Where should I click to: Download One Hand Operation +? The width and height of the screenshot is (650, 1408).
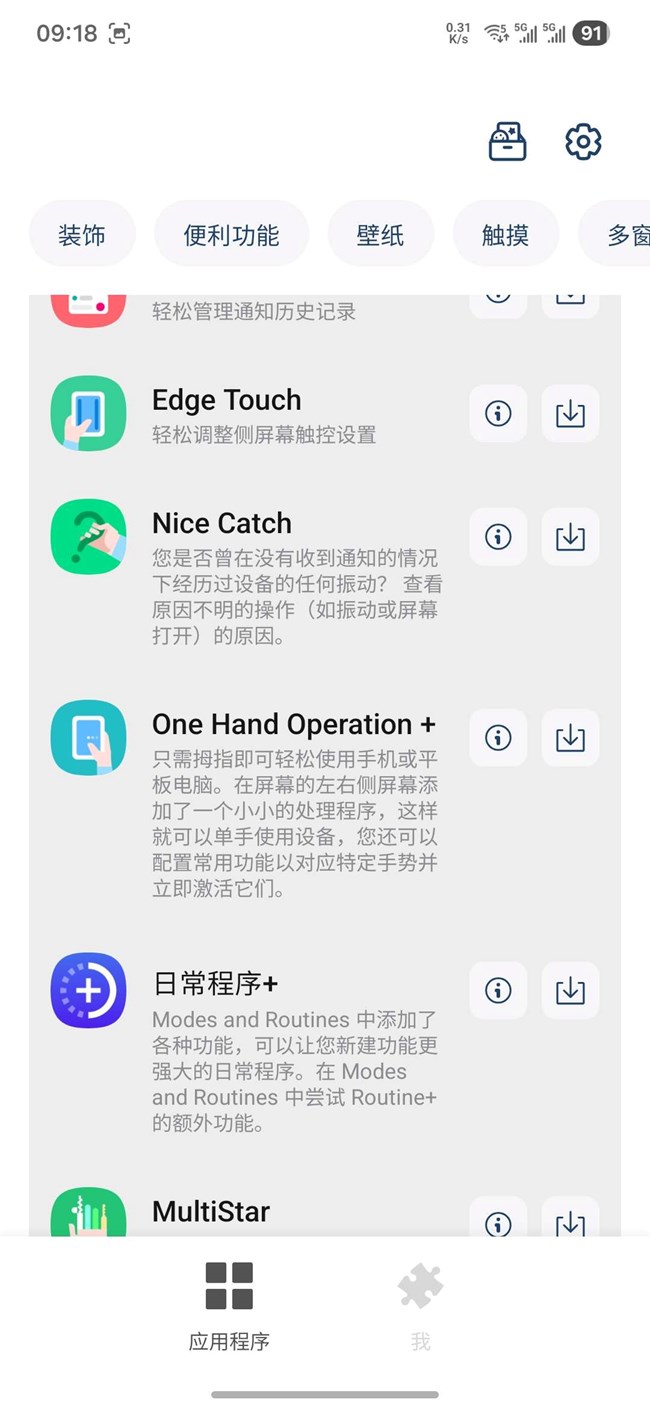pos(570,738)
